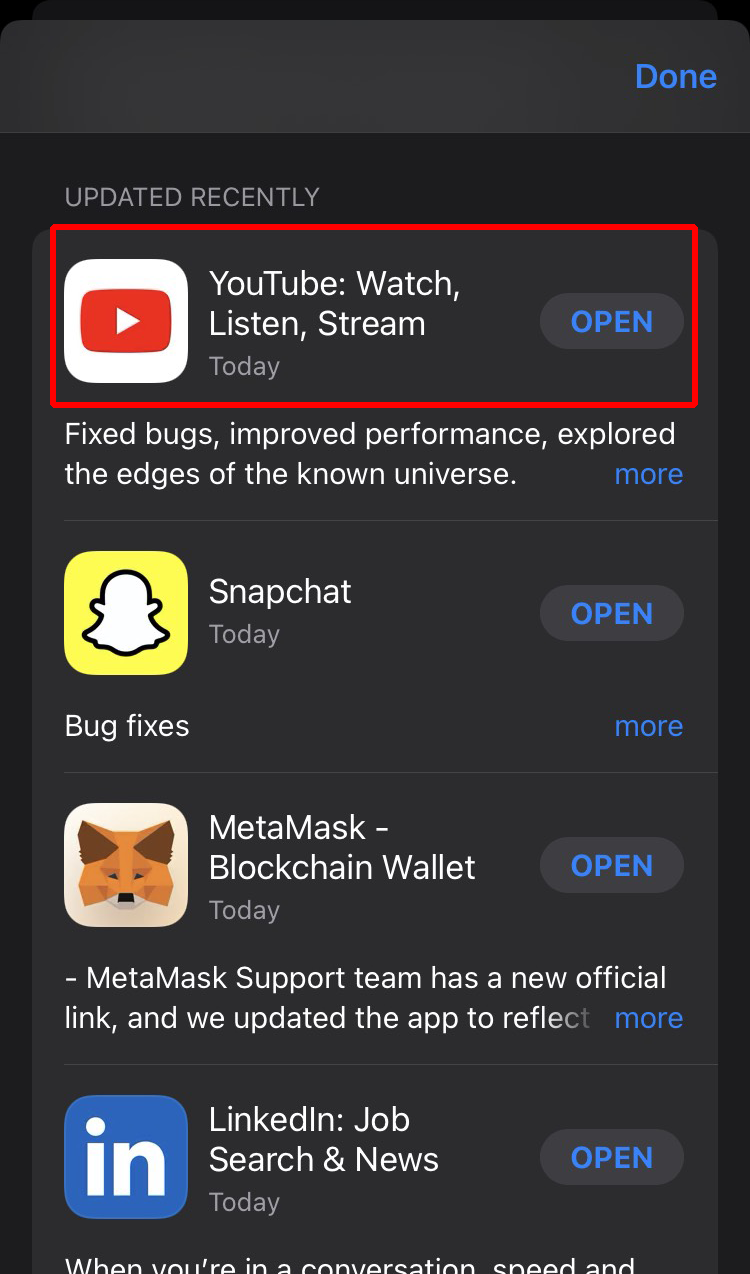View the MetaMask - Blockchain Wallet app page
Screen dimensions: 750x1274
pos(341,848)
